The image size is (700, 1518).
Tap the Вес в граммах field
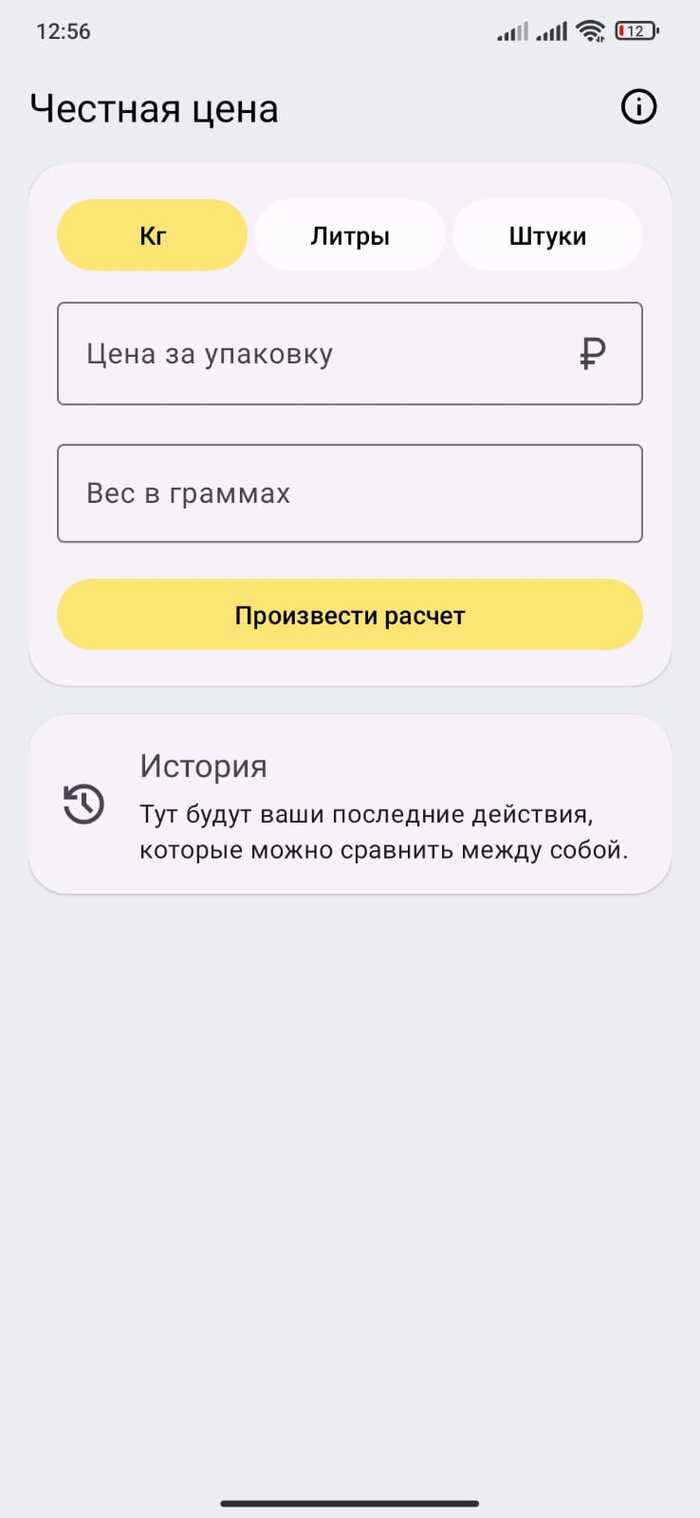coord(350,494)
